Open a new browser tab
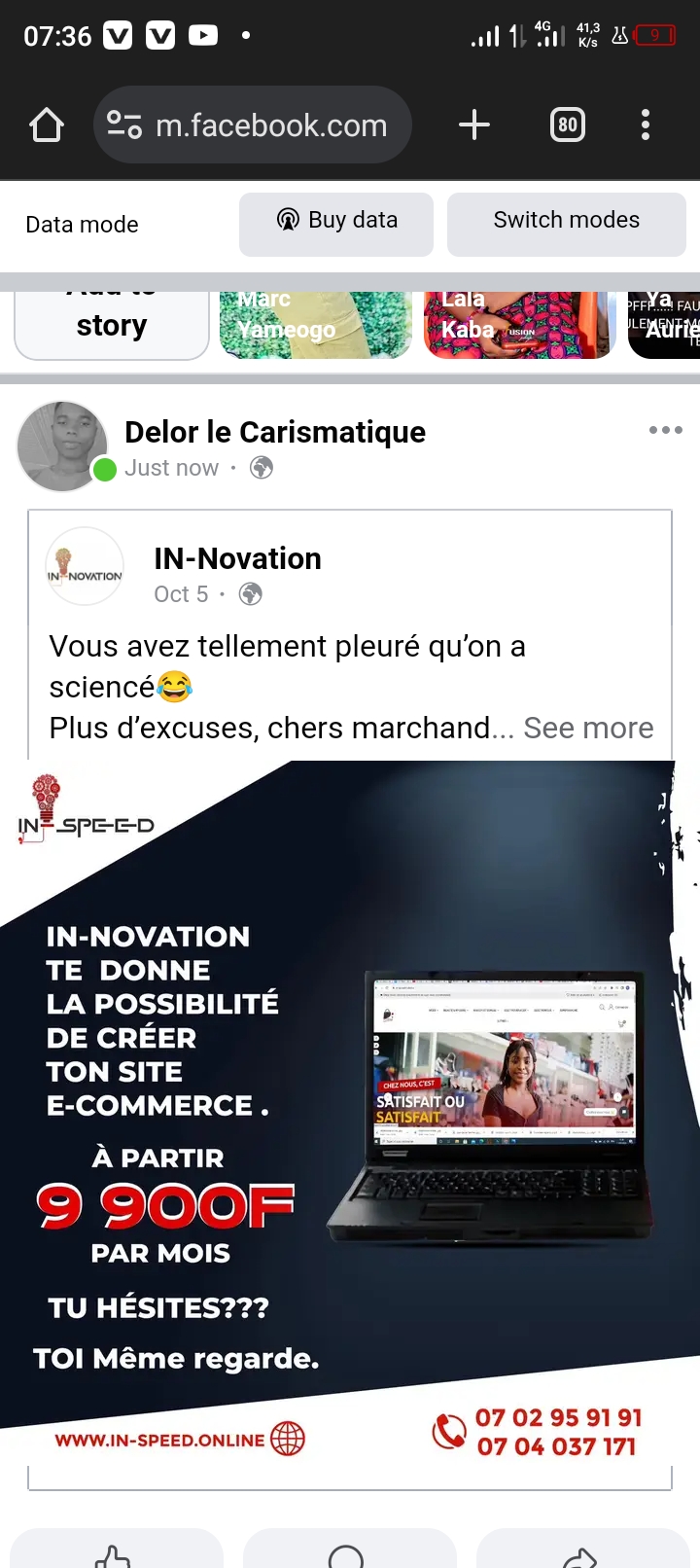The width and height of the screenshot is (700, 1568). pyautogui.click(x=473, y=125)
